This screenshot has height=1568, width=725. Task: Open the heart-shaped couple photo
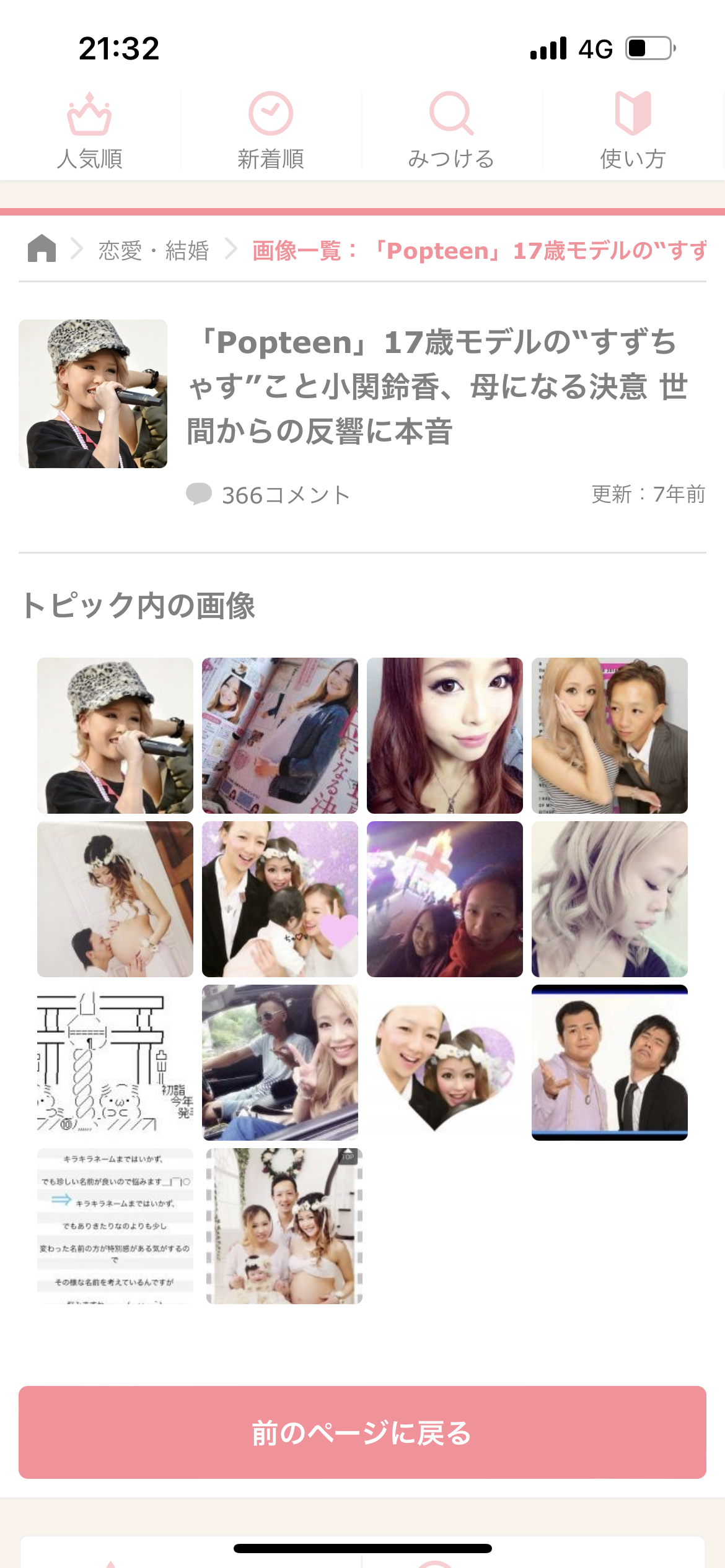[445, 1063]
